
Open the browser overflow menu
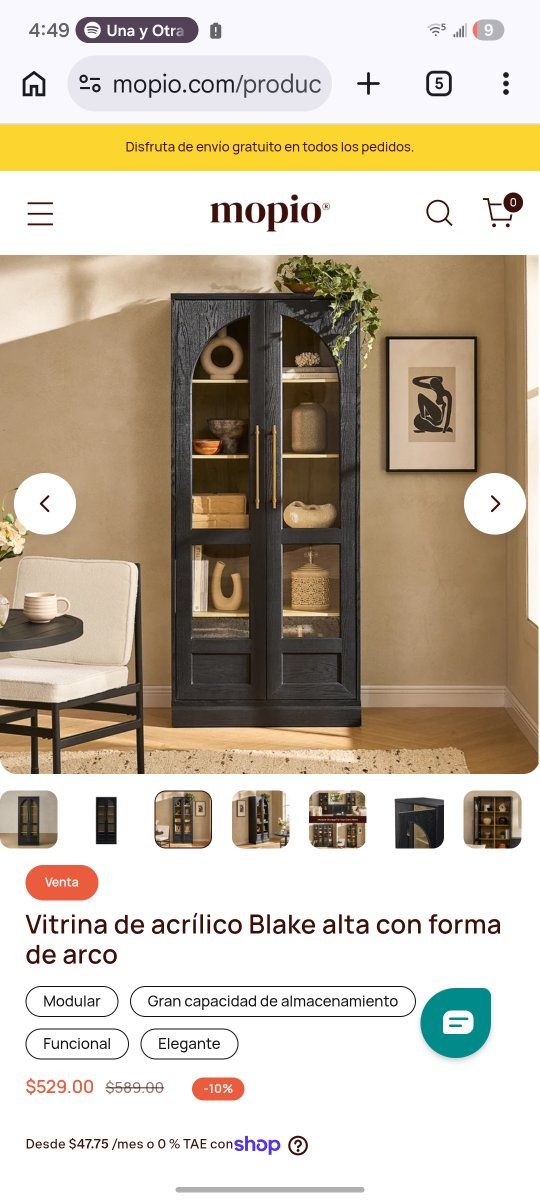click(x=506, y=84)
